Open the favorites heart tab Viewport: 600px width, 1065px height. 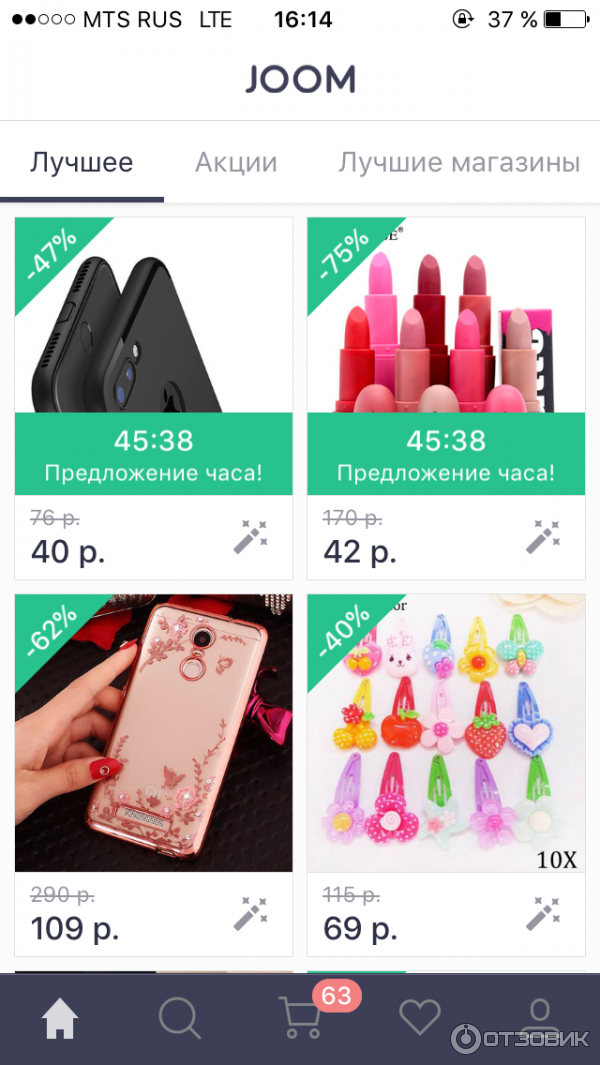tap(420, 1019)
